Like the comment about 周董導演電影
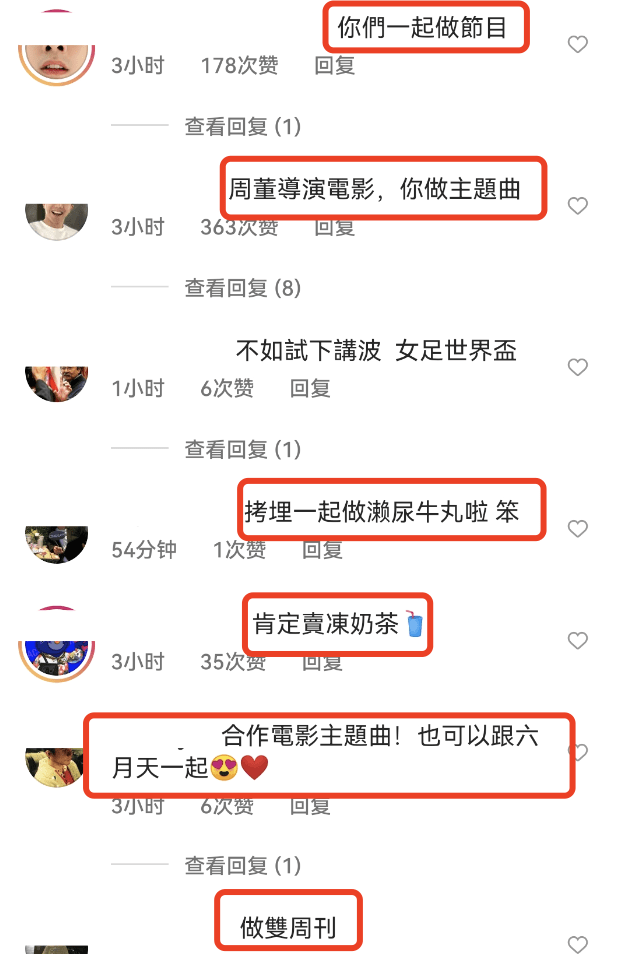 (577, 206)
